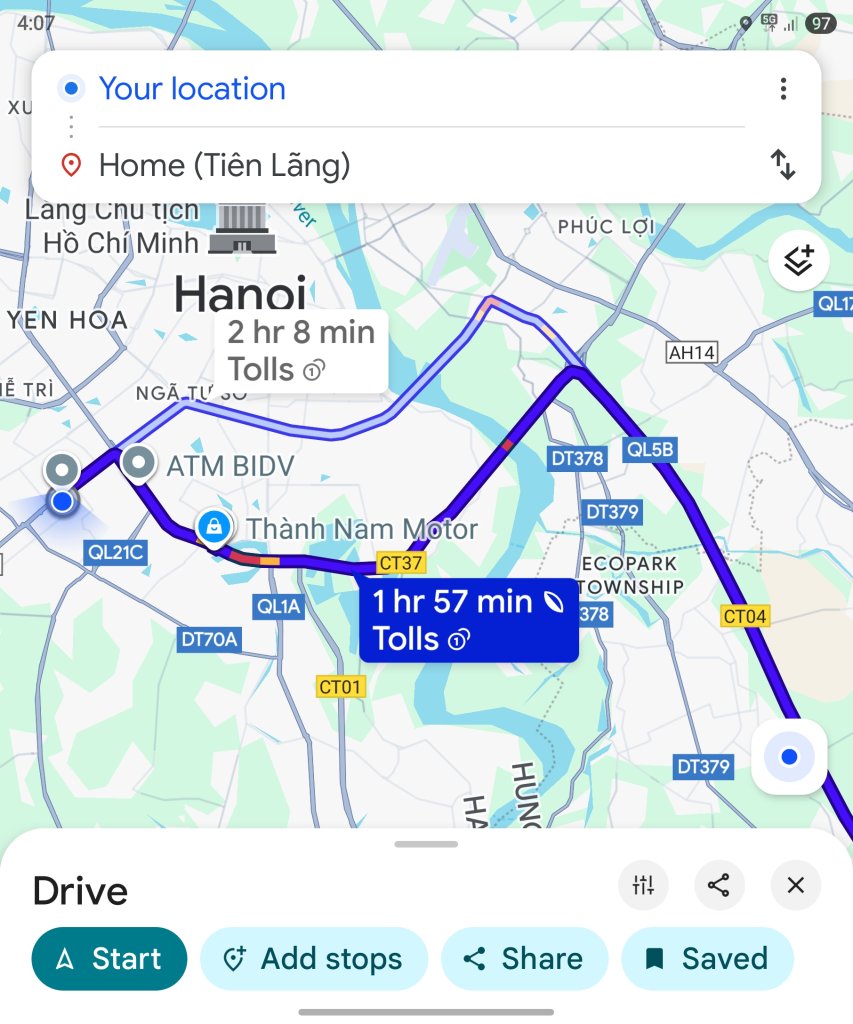Change the Home (Tiên Lãng) destination
The image size is (853, 1024).
[x=224, y=165]
